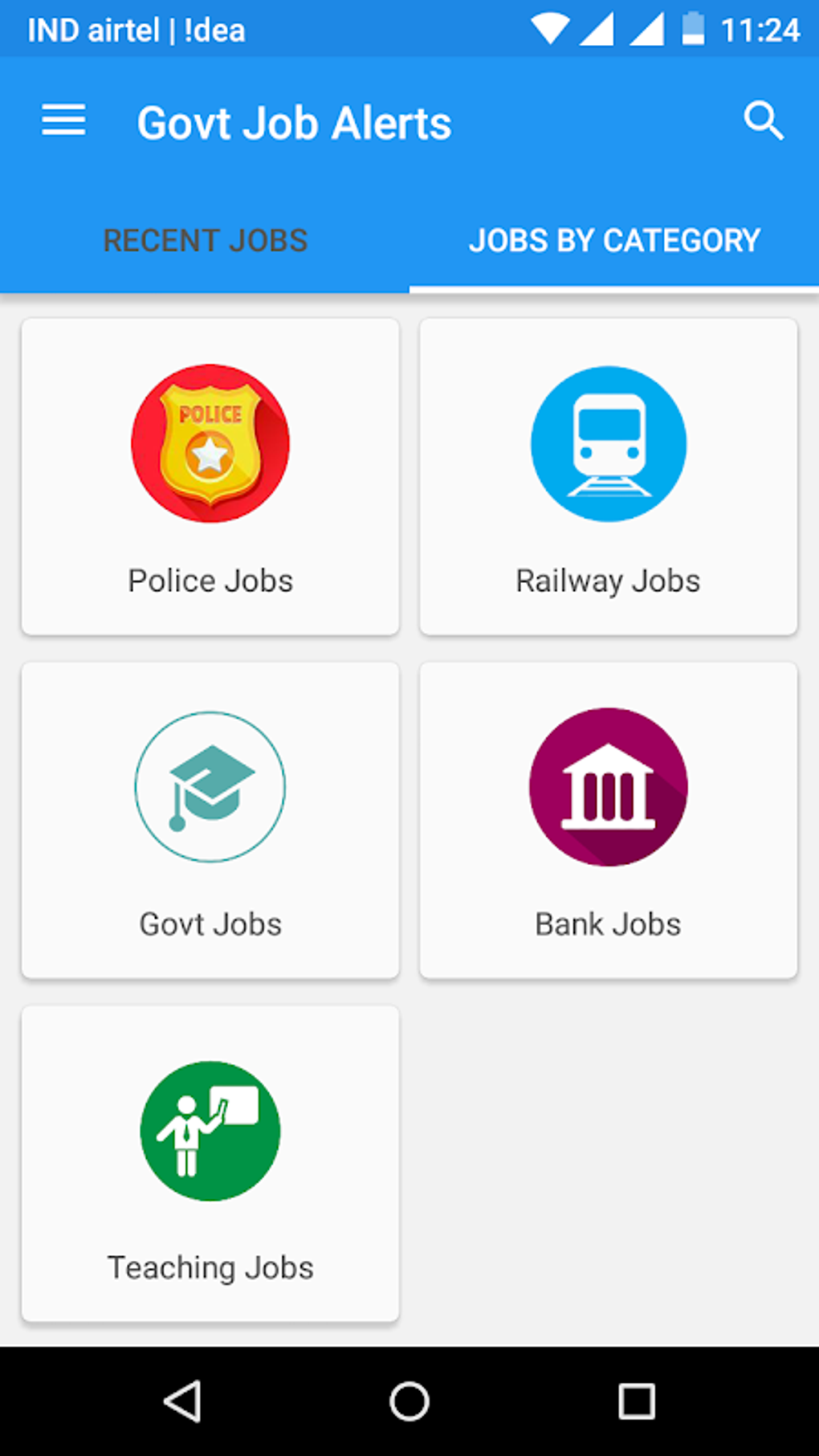
Task: Browse the Railway Jobs category
Action: click(x=608, y=476)
